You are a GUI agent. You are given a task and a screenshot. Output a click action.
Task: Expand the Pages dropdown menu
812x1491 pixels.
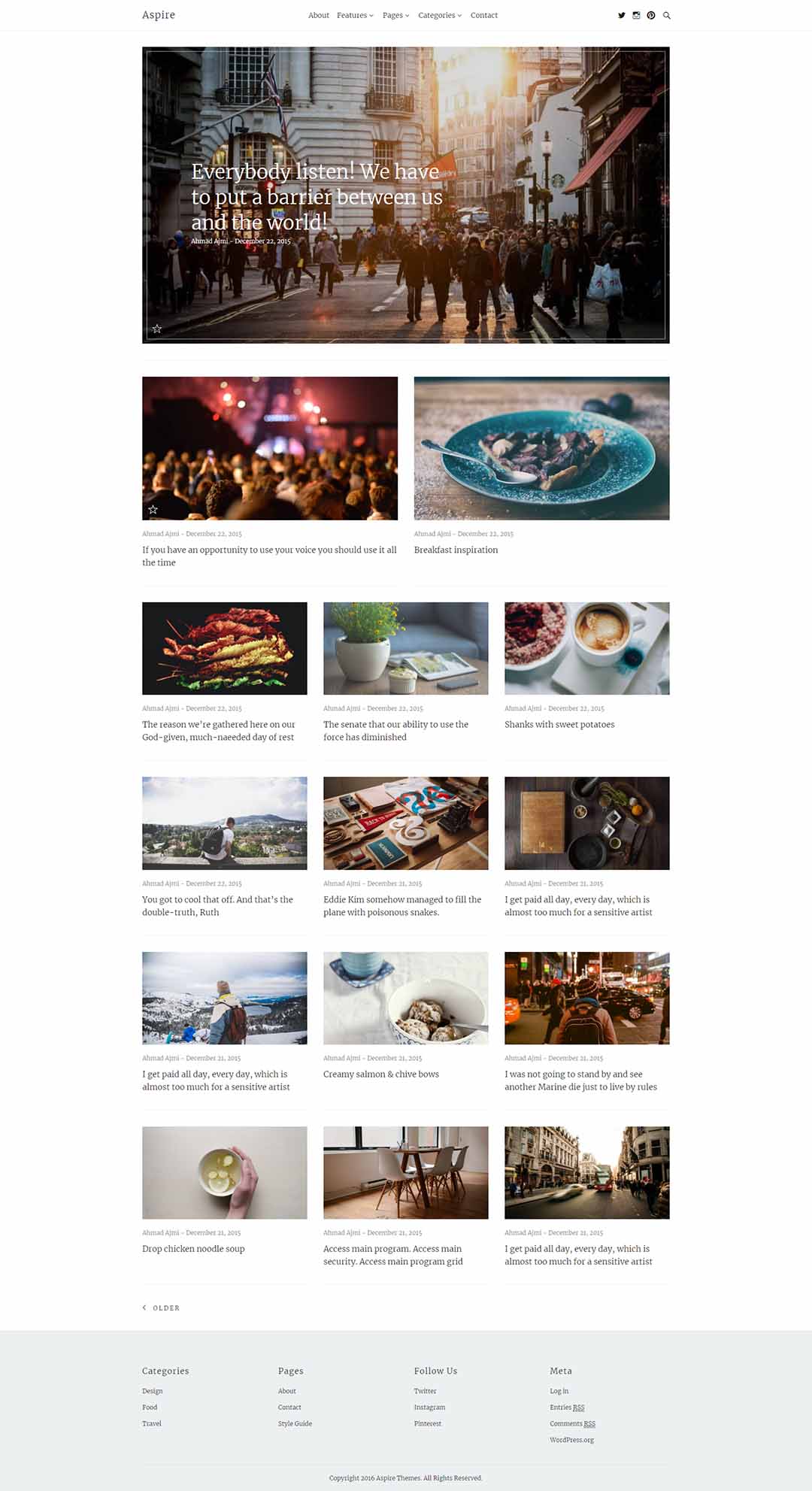pyautogui.click(x=395, y=15)
